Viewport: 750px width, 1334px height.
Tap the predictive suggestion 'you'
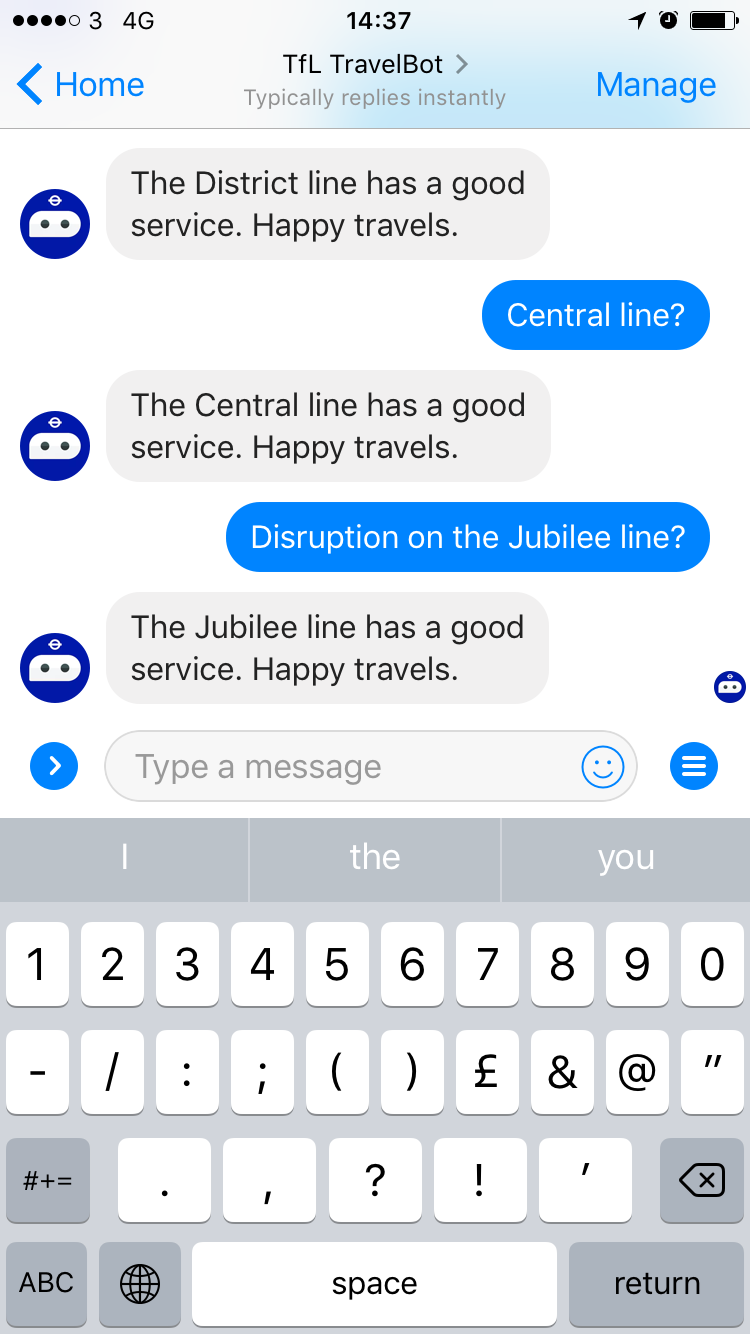[x=624, y=859]
